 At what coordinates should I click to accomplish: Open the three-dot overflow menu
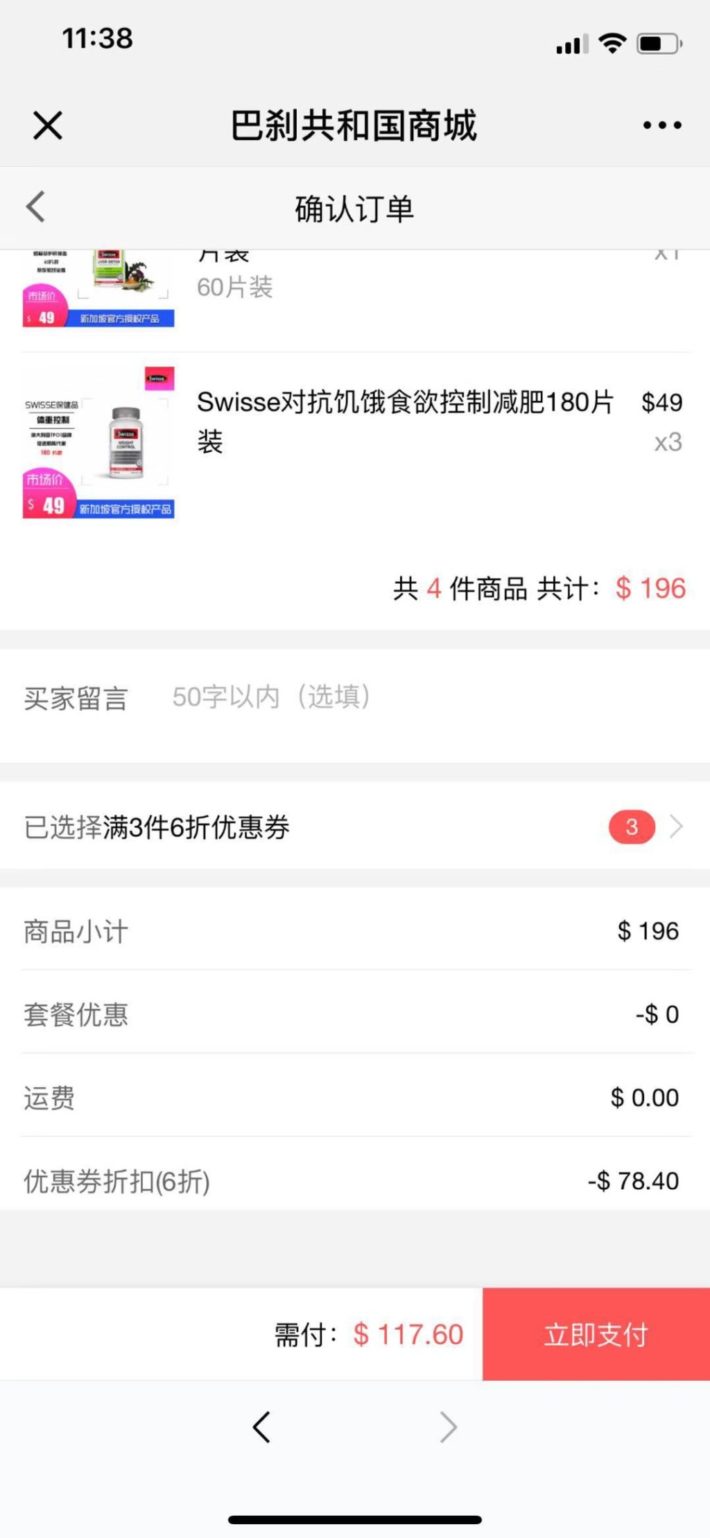661,126
